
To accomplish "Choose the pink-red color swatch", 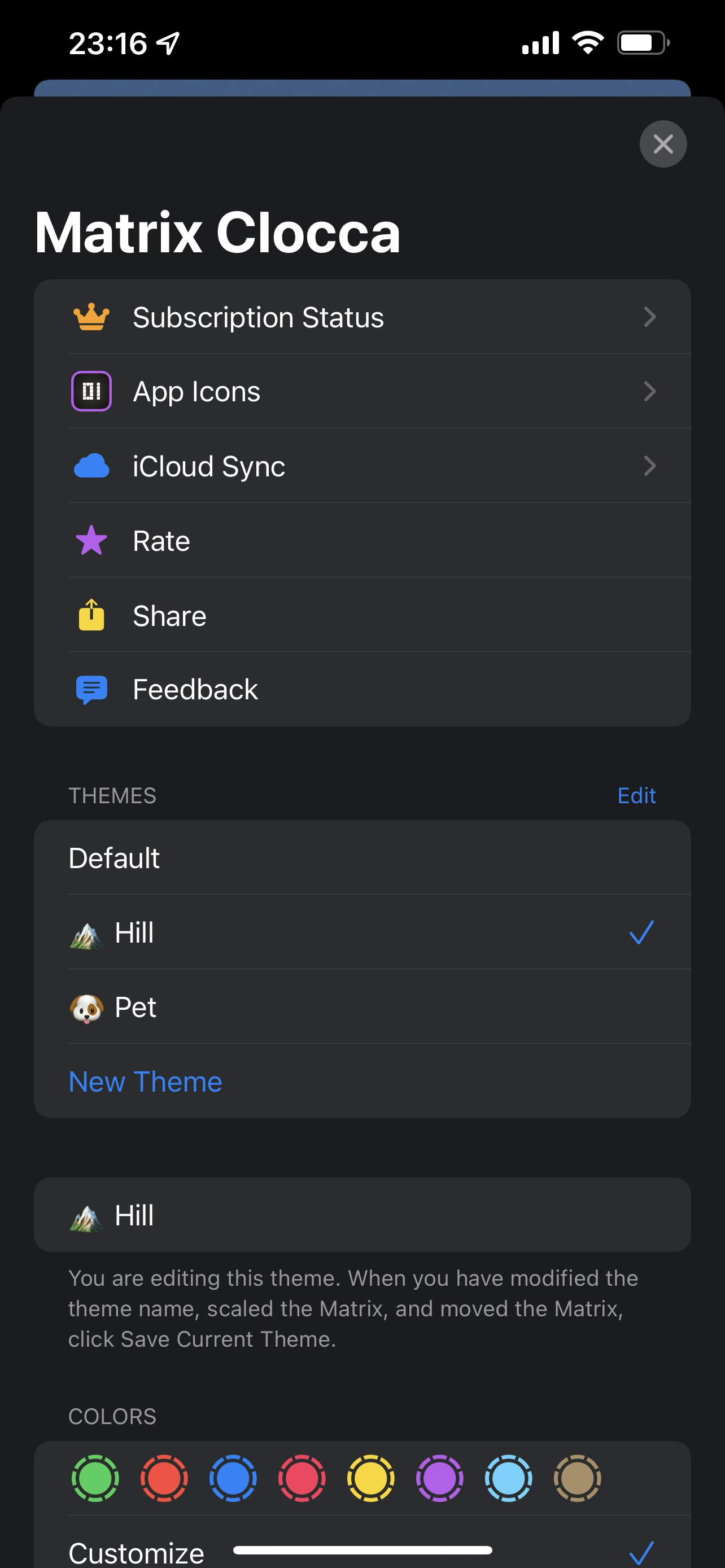I will coord(302,1478).
